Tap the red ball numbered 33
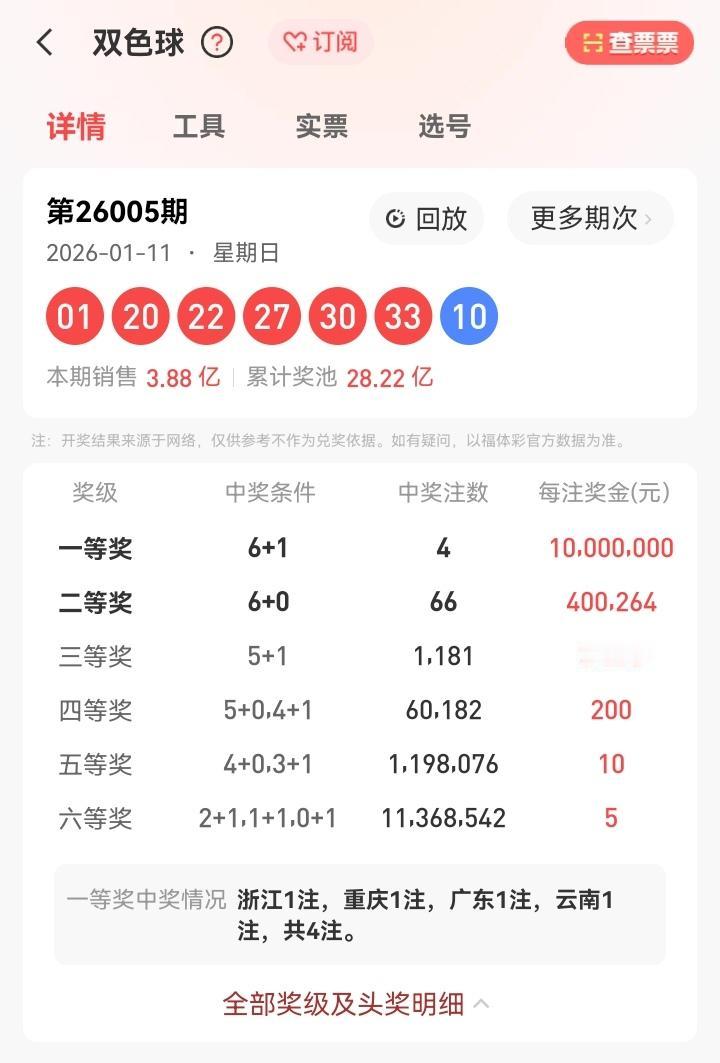The width and height of the screenshot is (720, 1063). pyautogui.click(x=402, y=315)
